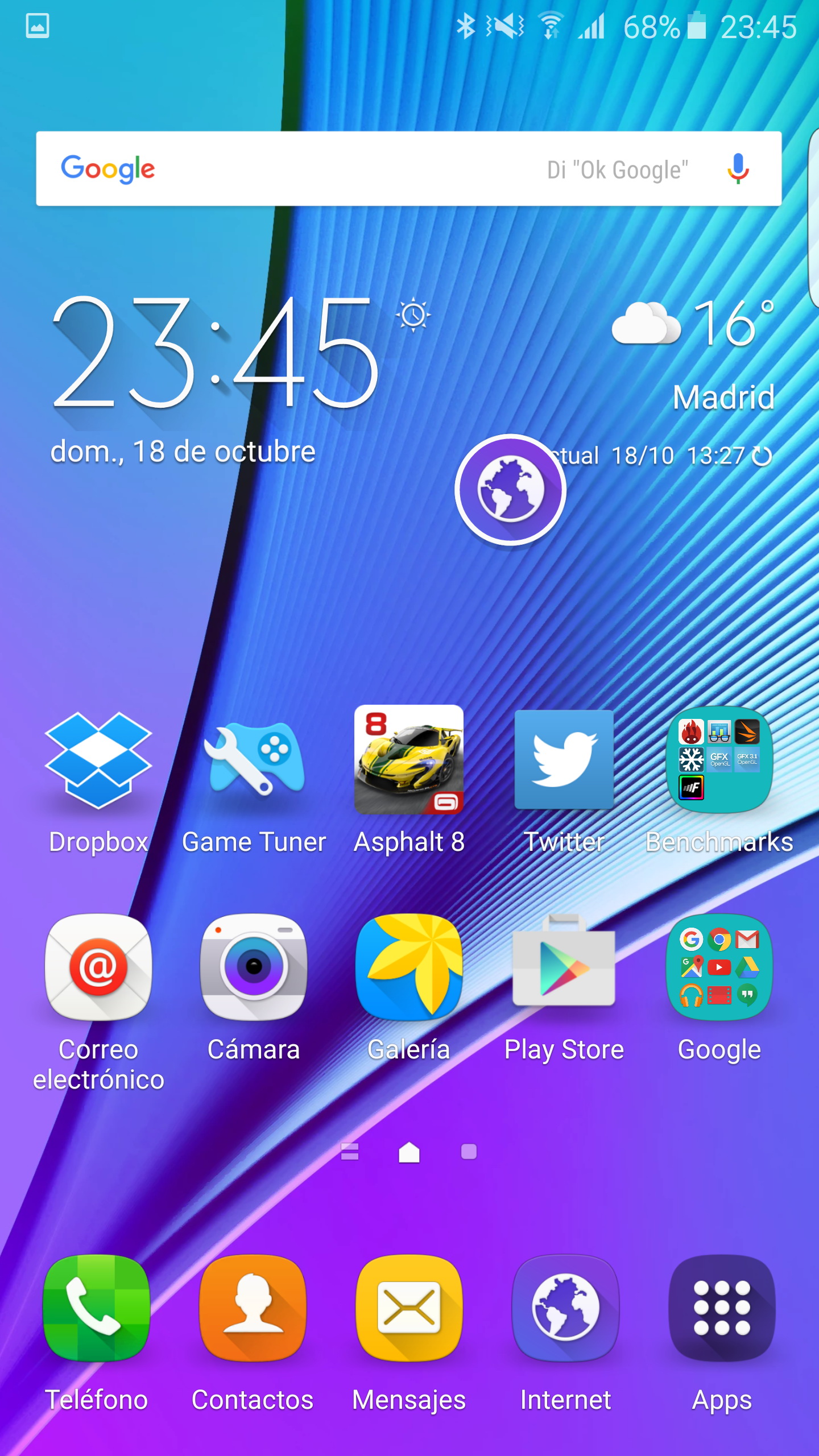Open the Internet browser in dock
The image size is (819, 1456).
tap(565, 1308)
